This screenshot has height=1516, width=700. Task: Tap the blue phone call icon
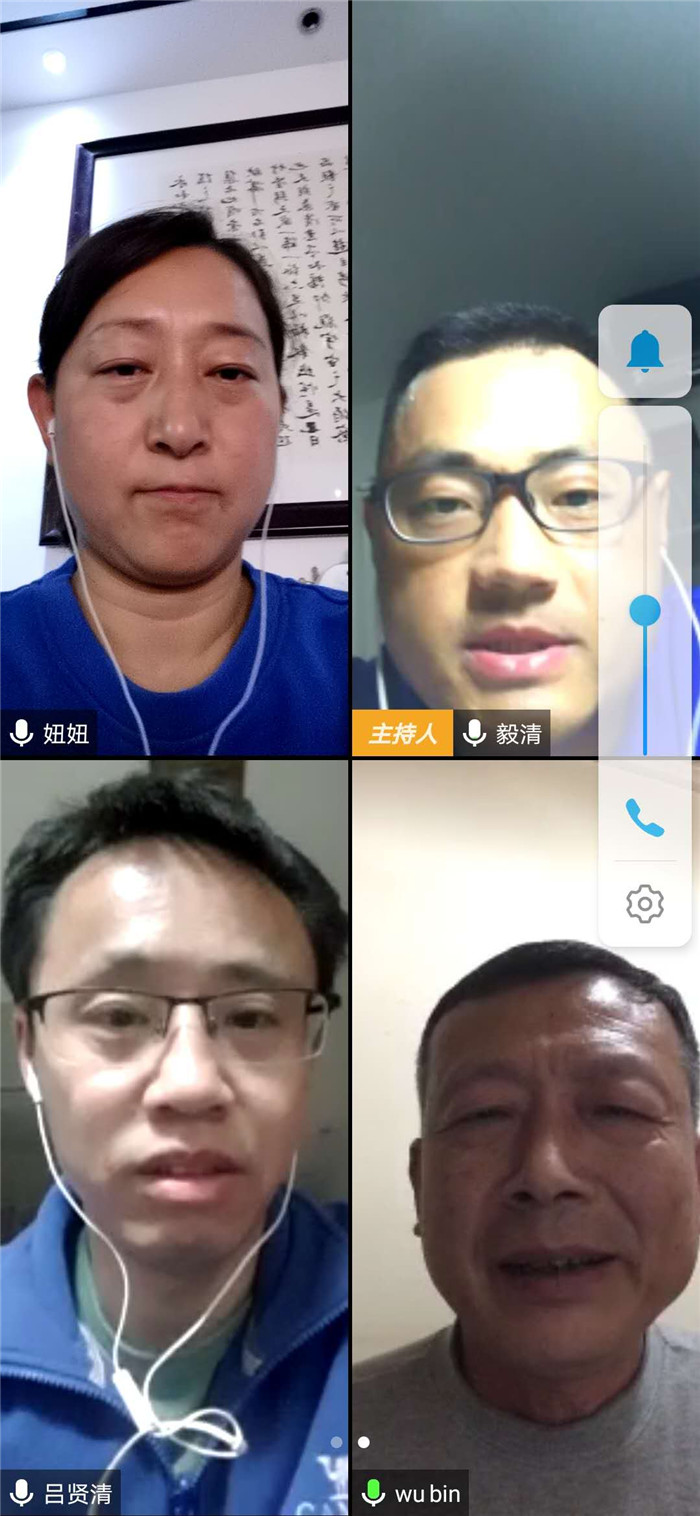click(645, 817)
